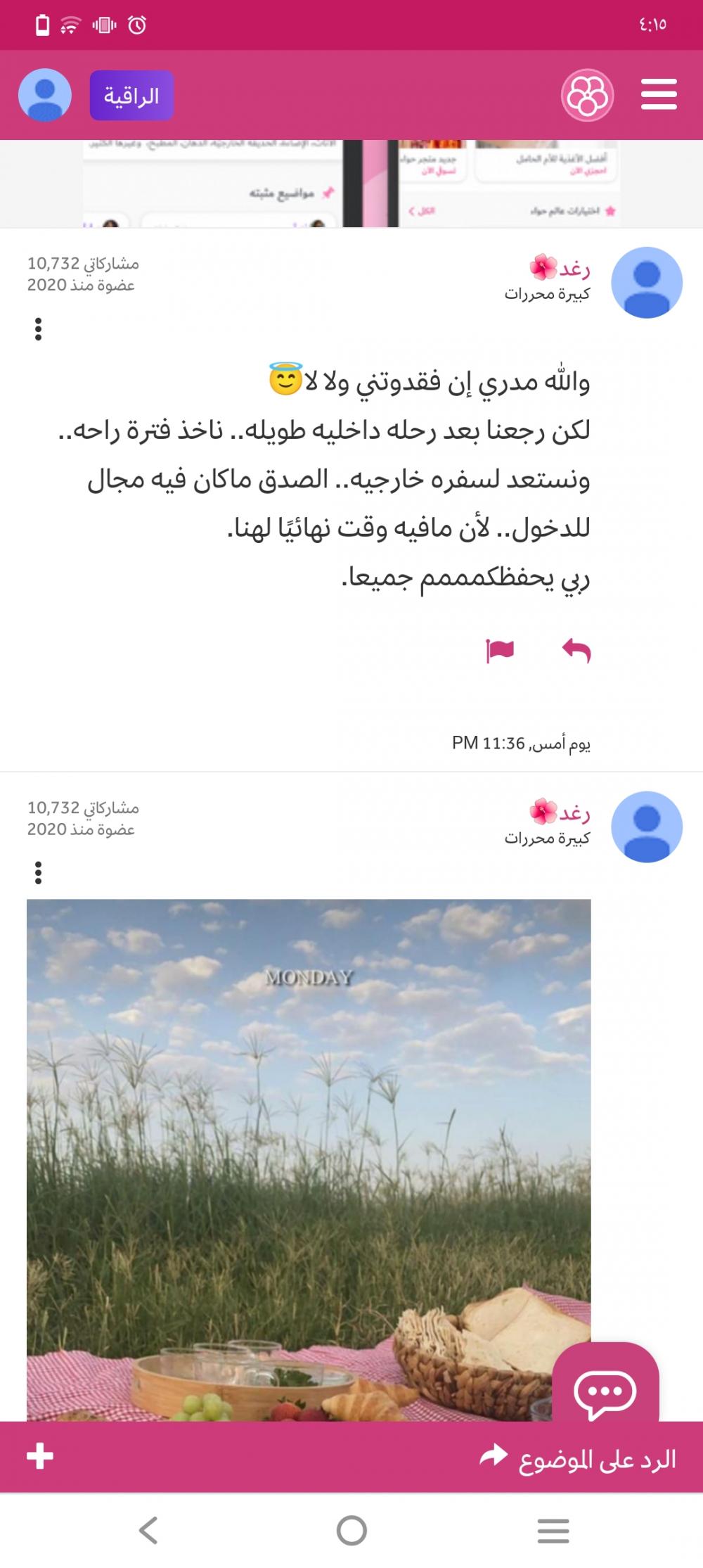Open رغد's profile name in the text post
The width and height of the screenshot is (703, 1568).
574,269
